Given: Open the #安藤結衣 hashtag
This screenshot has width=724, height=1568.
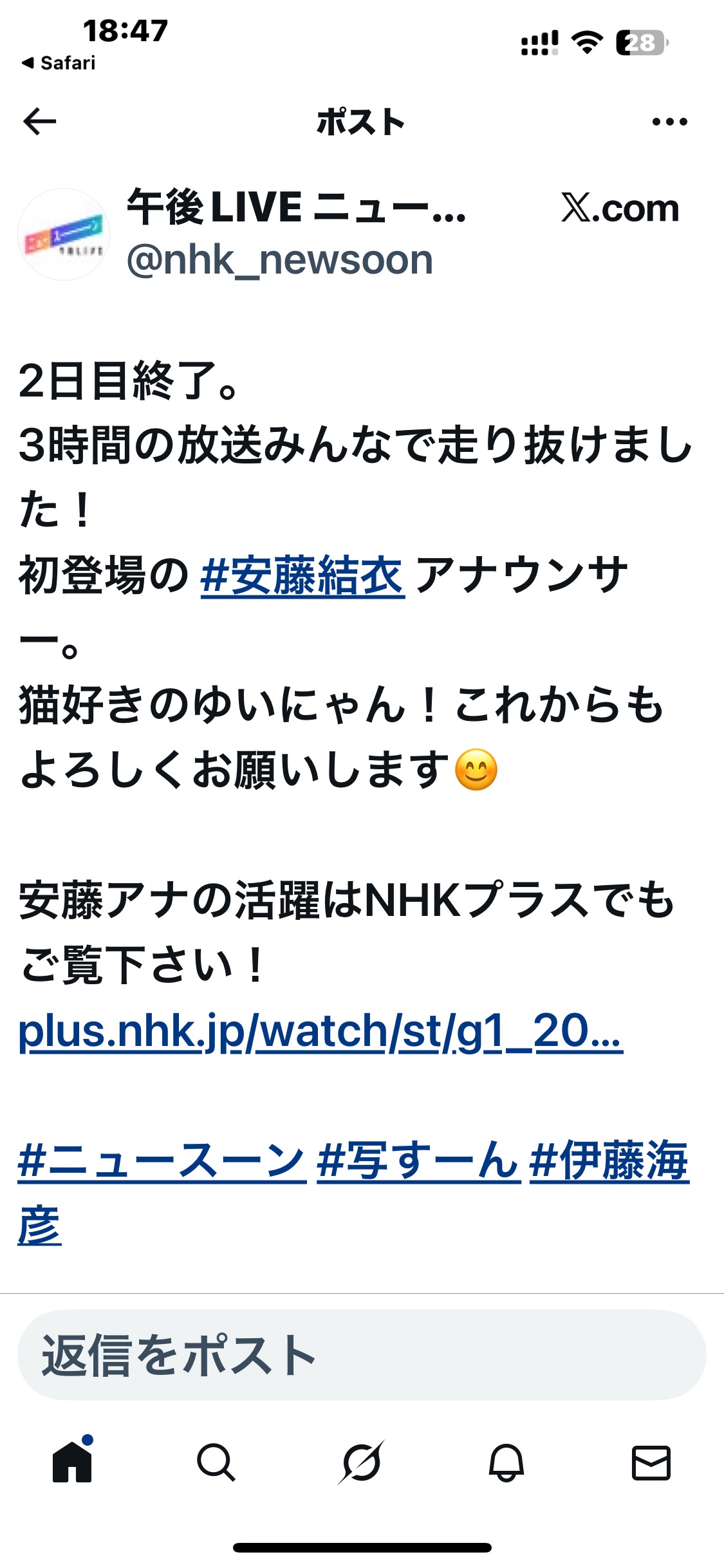Looking at the screenshot, I should click(x=302, y=575).
